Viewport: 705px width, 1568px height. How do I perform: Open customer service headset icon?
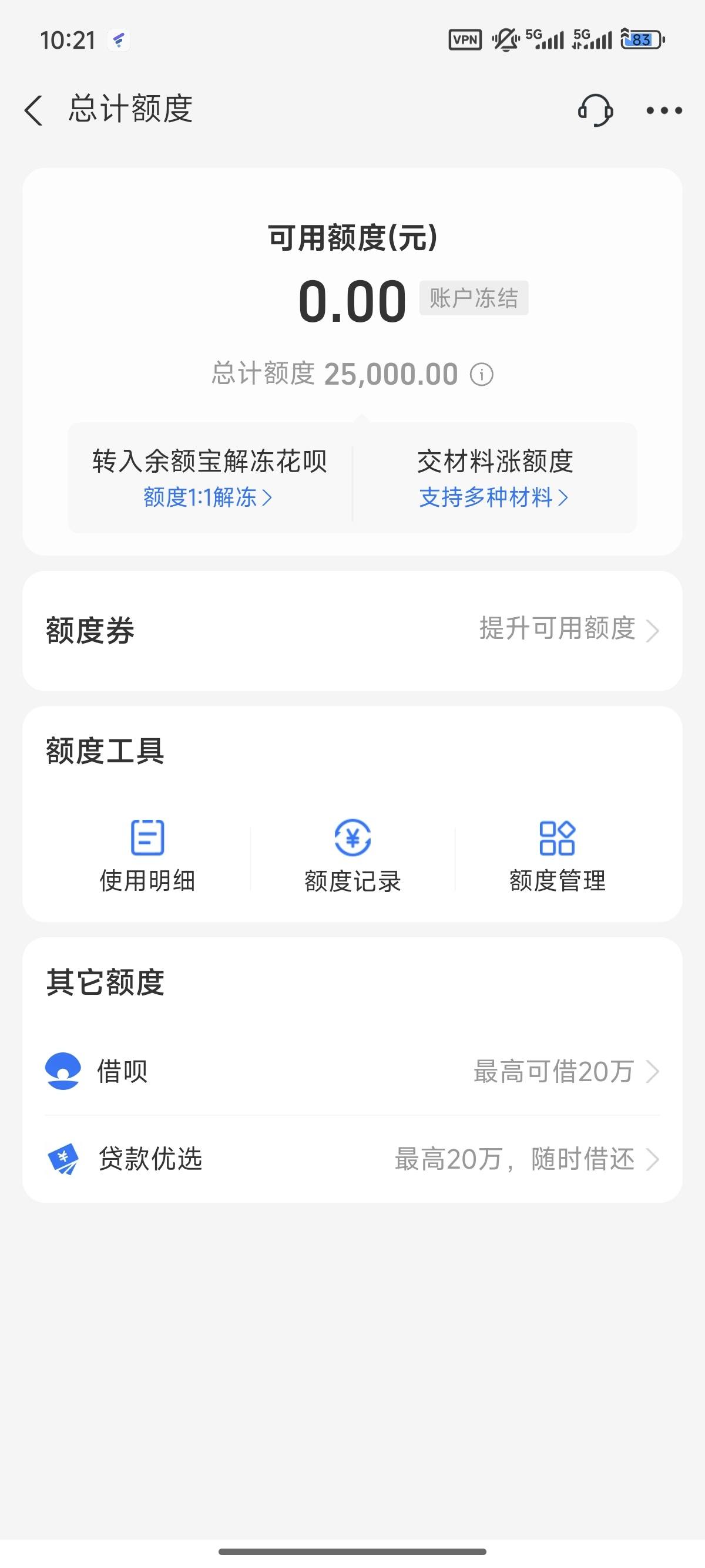[595, 110]
